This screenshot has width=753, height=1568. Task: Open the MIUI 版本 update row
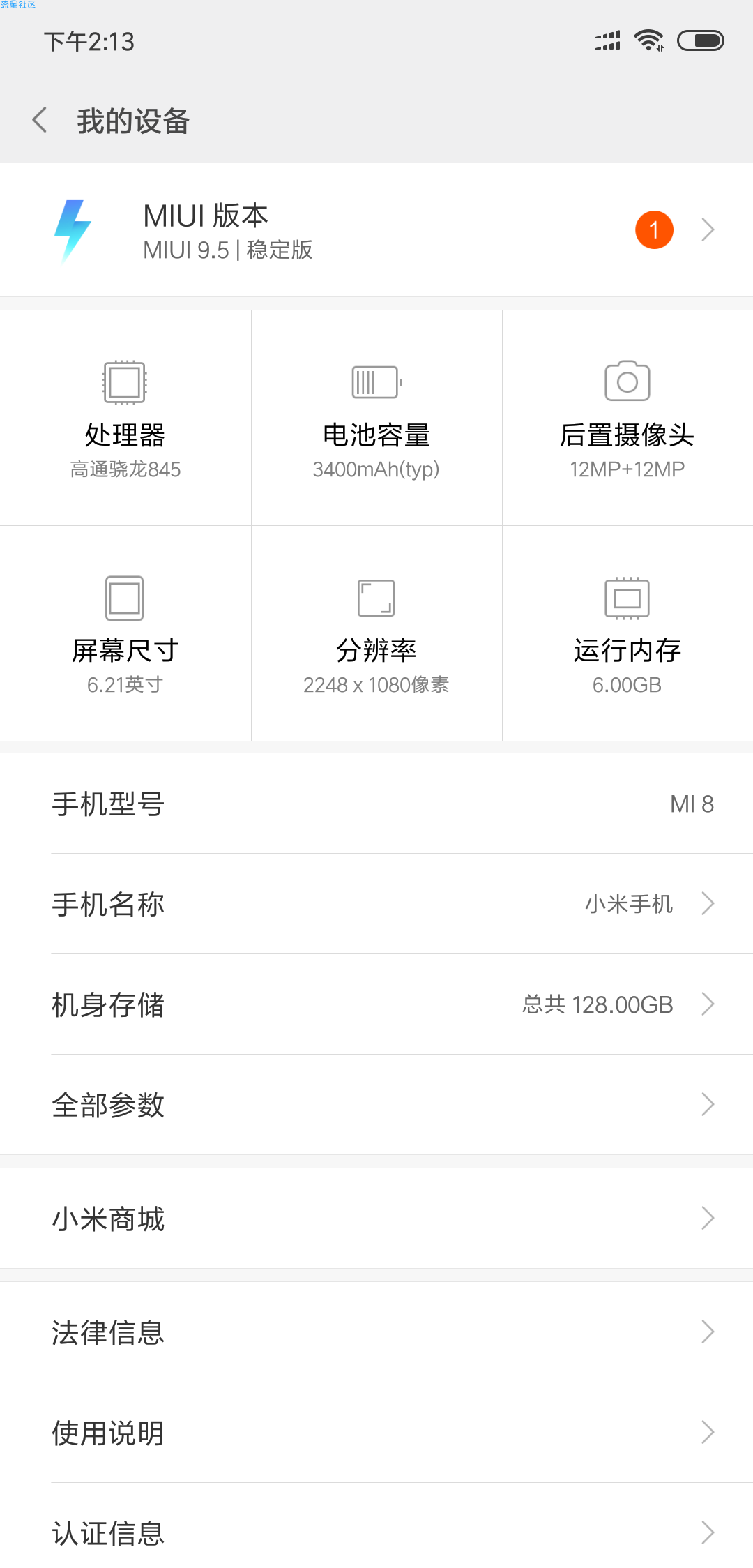pos(376,230)
